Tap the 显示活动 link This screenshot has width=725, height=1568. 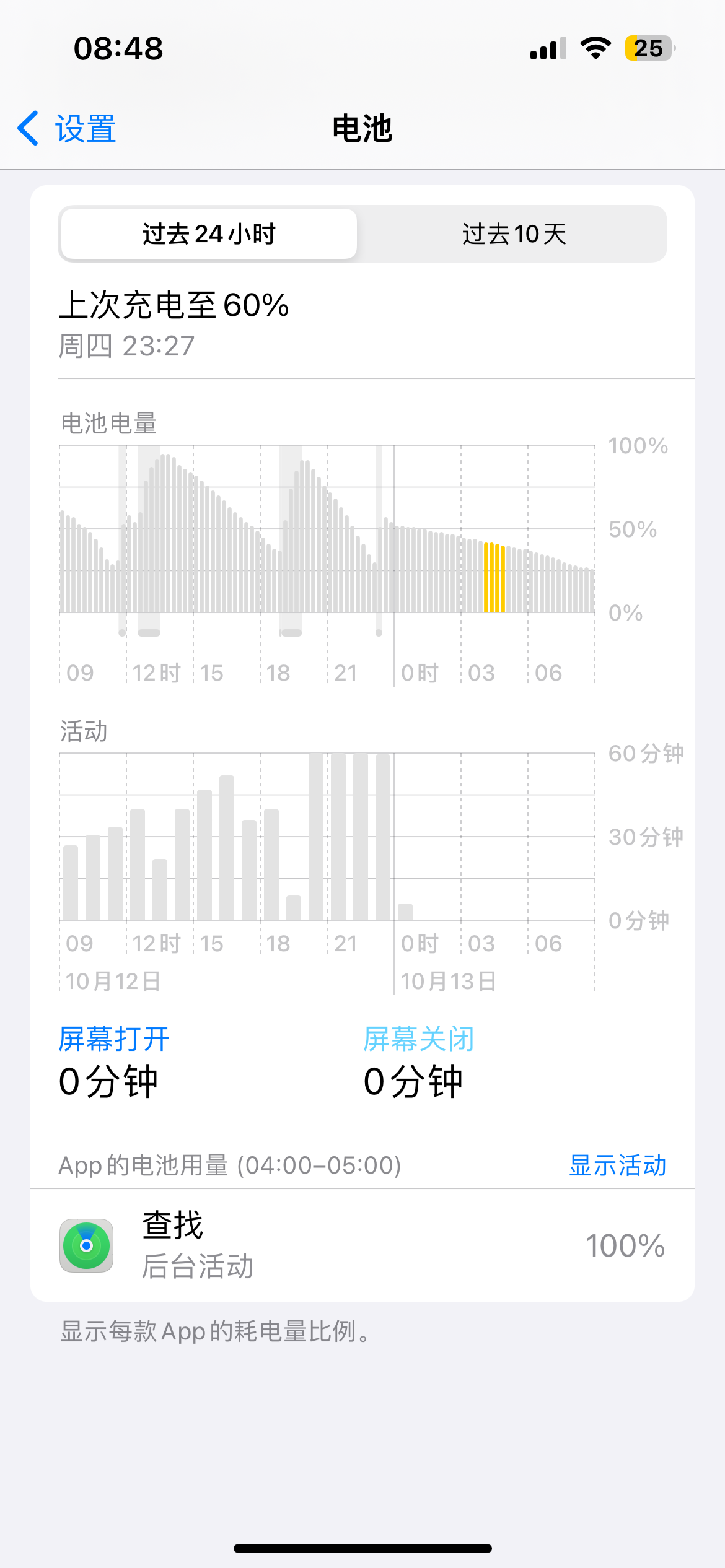click(617, 1165)
